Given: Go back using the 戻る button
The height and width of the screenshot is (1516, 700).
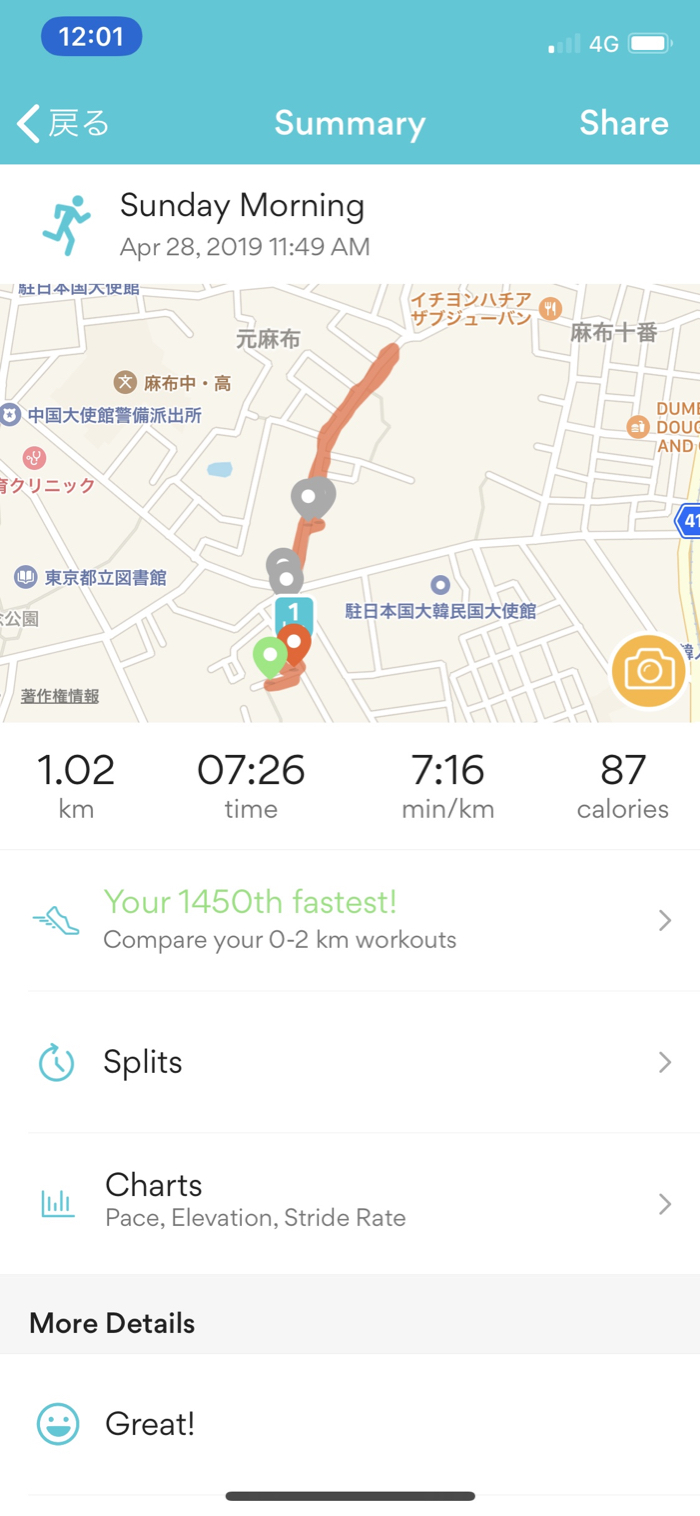Looking at the screenshot, I should click(x=64, y=124).
